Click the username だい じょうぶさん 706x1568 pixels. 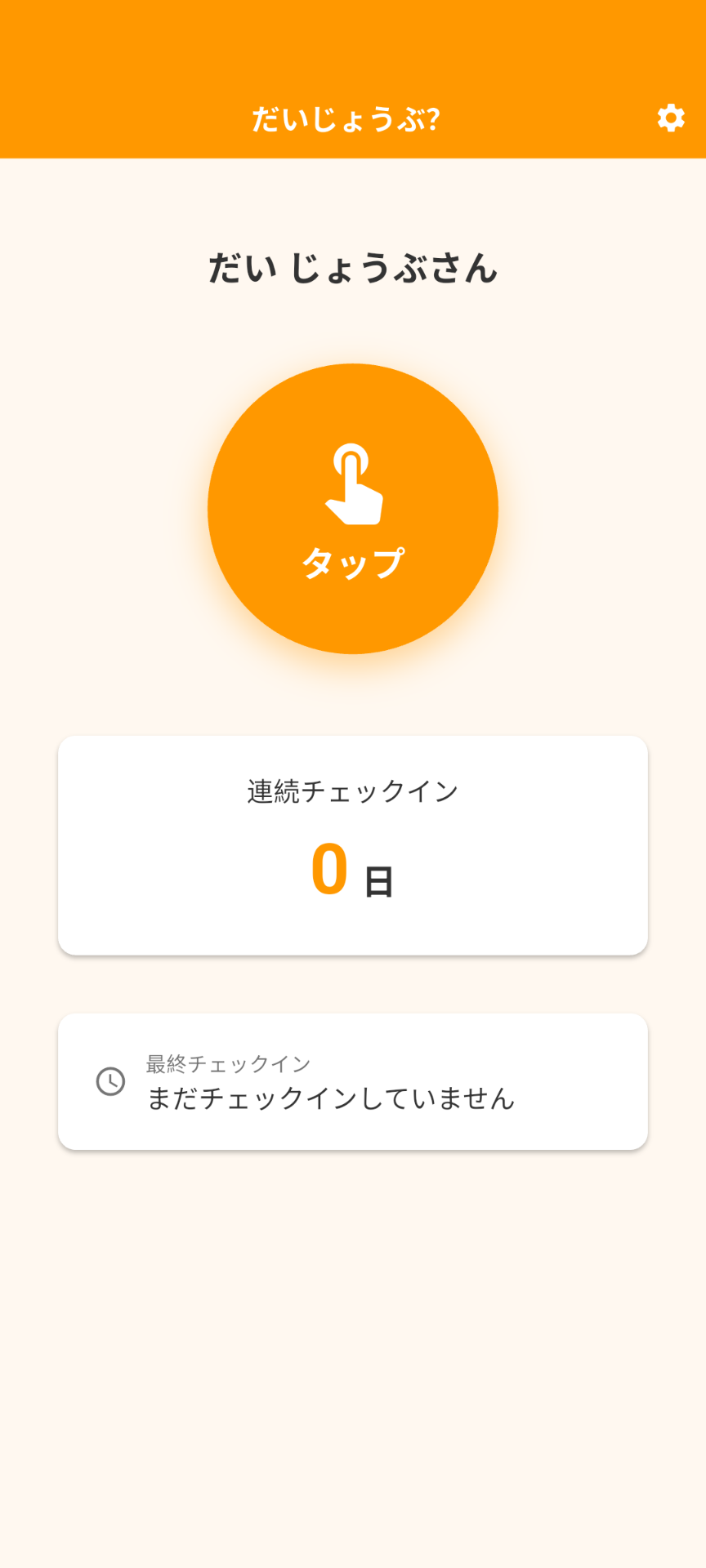click(353, 269)
